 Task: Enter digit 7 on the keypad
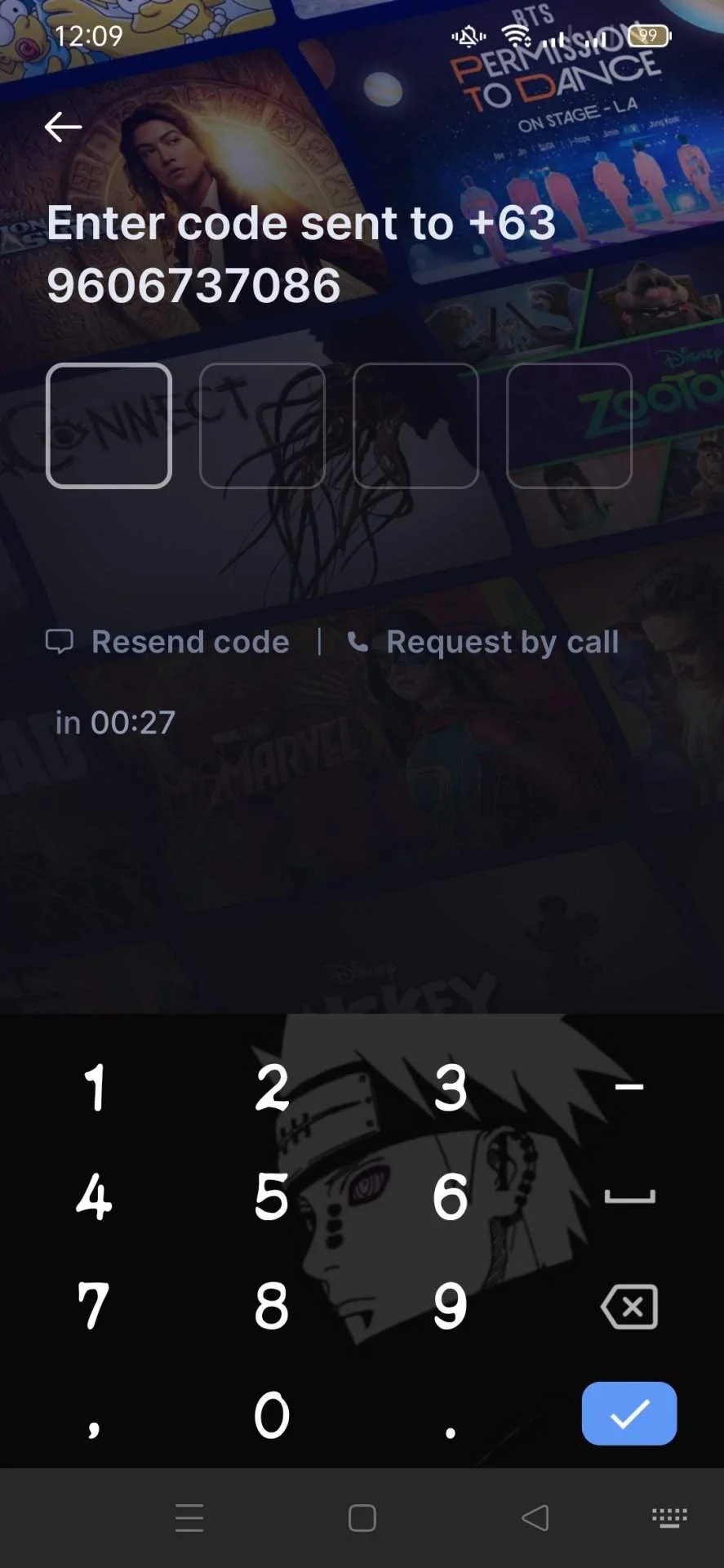[x=95, y=1306]
